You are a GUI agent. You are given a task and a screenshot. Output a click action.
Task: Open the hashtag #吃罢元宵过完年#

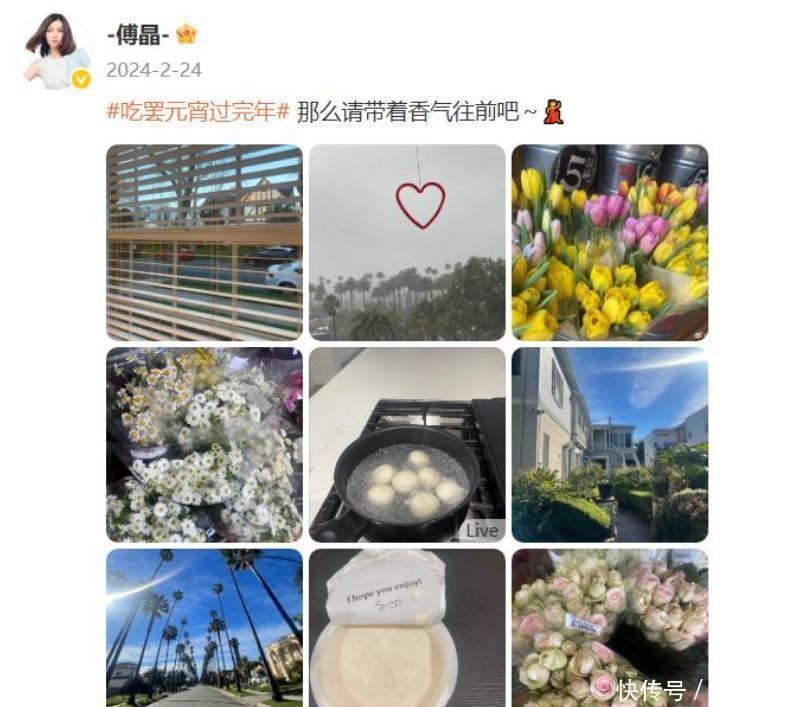coord(198,111)
